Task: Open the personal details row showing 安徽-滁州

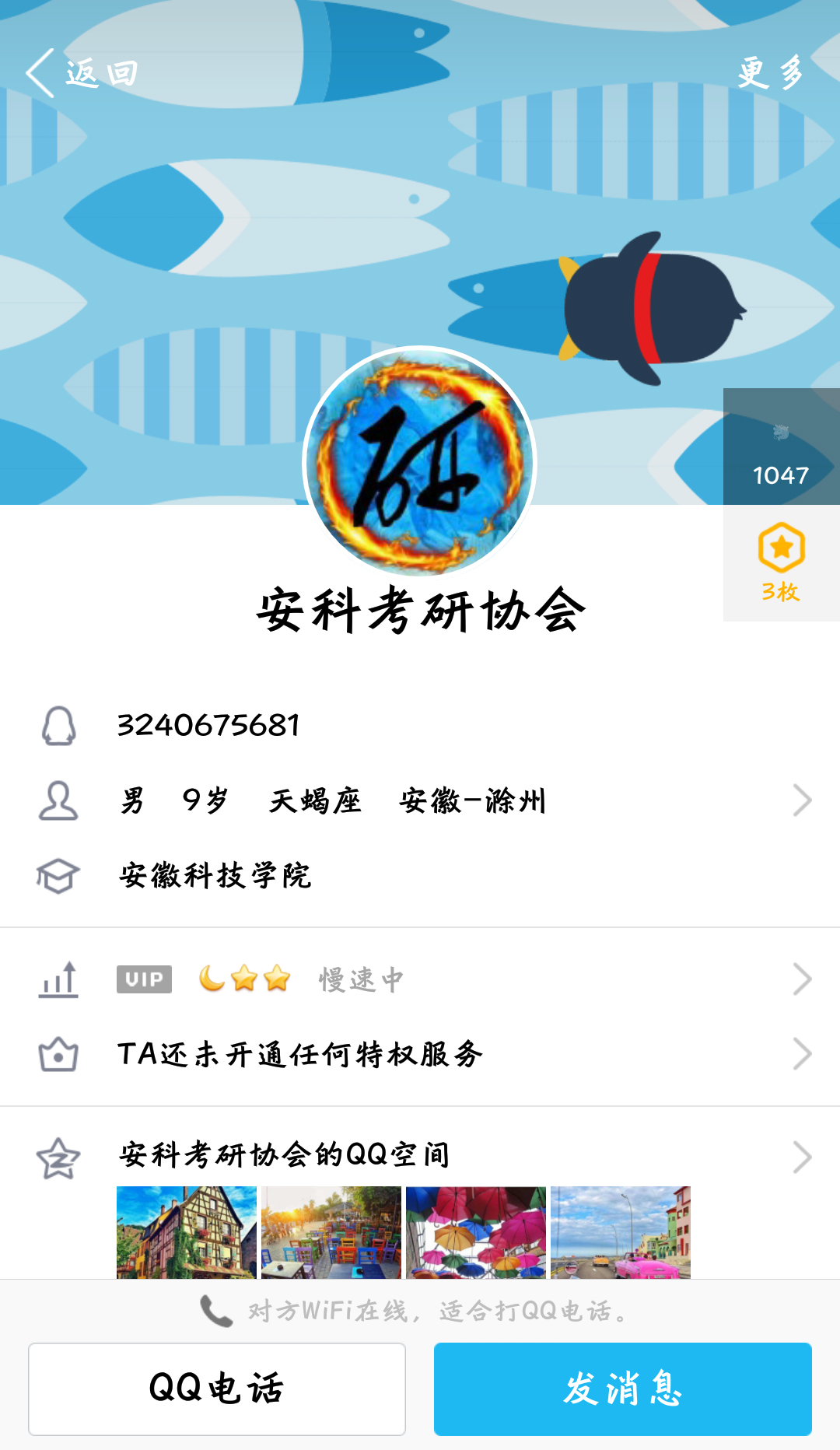Action: tap(420, 800)
